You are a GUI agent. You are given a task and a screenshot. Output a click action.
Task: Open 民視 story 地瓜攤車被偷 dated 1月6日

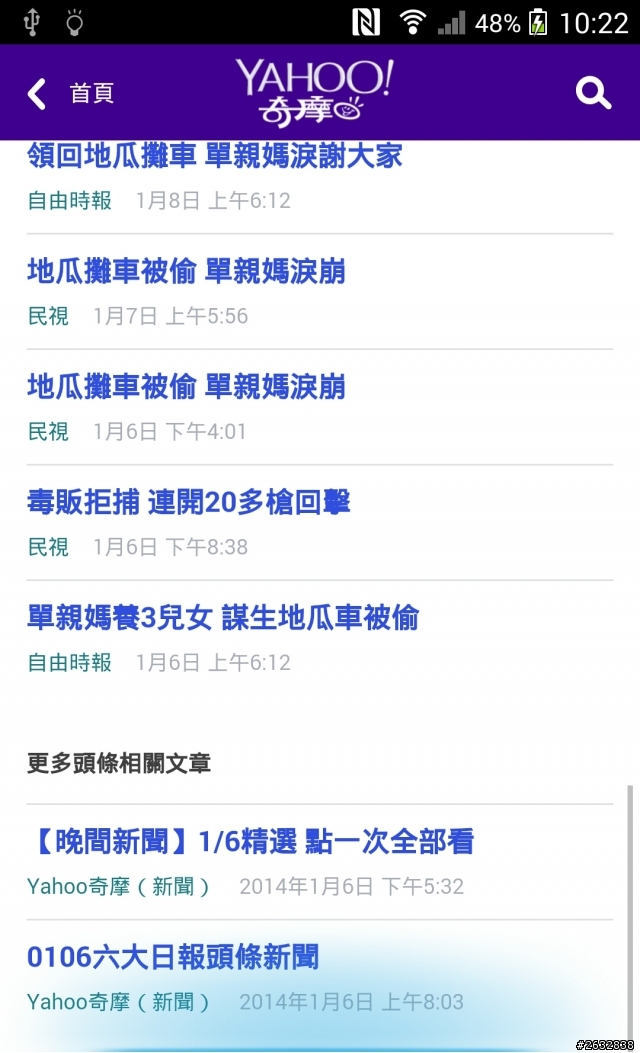click(186, 387)
